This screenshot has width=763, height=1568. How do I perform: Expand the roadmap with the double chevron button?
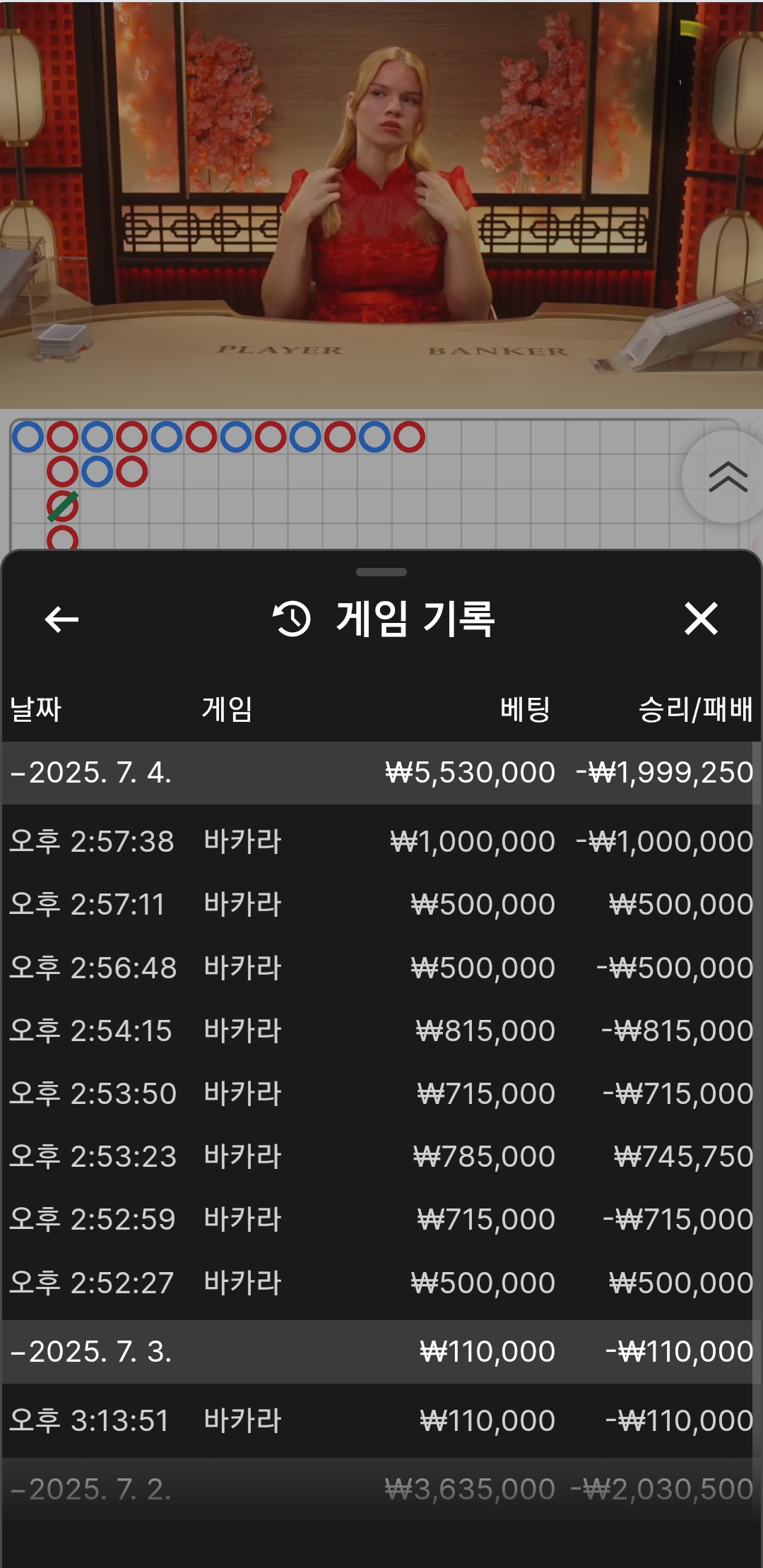[727, 477]
